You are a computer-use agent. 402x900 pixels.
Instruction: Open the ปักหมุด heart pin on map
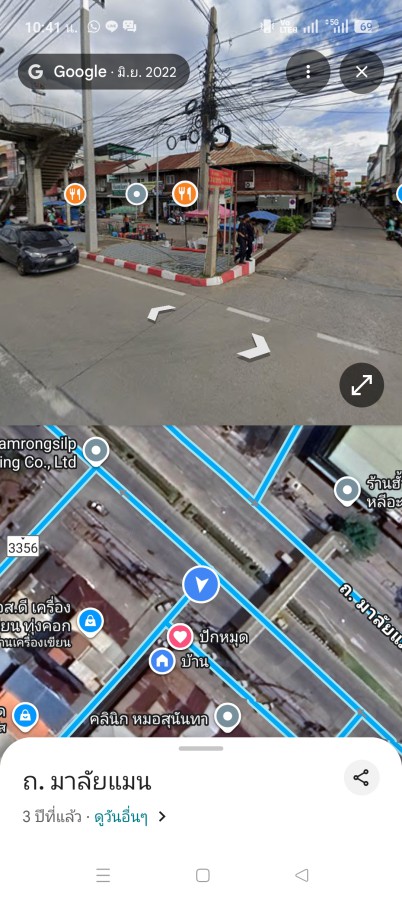click(x=180, y=637)
